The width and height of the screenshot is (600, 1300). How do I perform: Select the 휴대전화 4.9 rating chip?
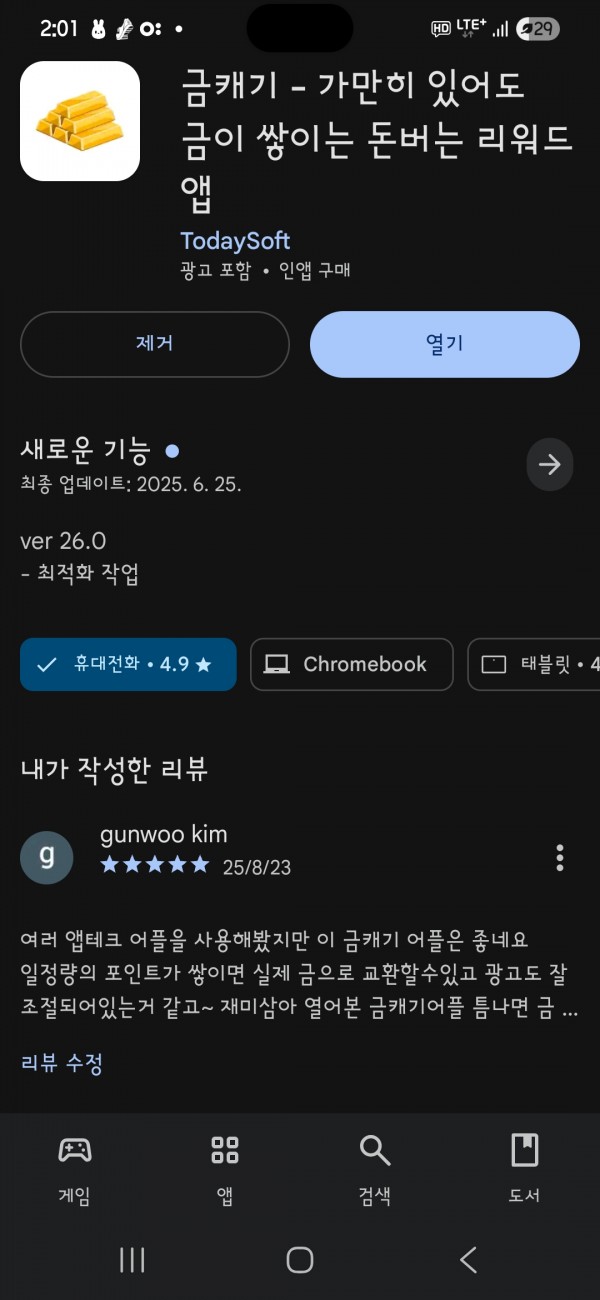128,664
